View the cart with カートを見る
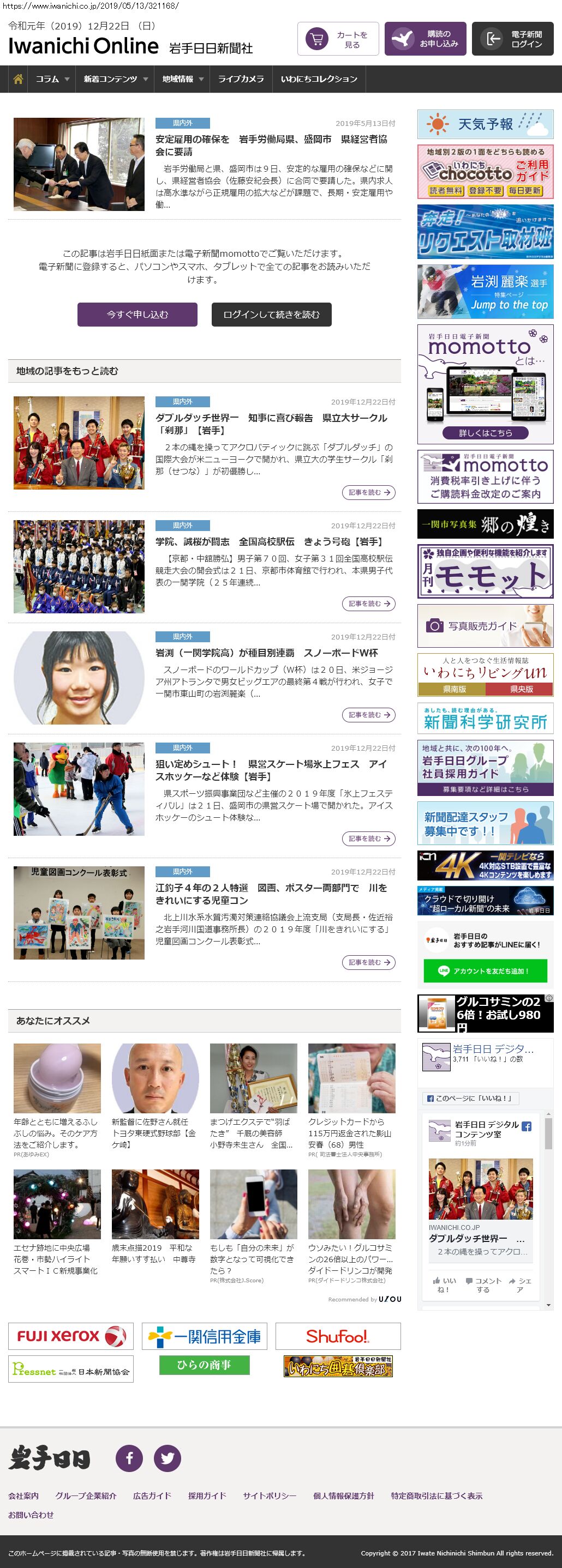The image size is (562, 1568). coord(338,40)
